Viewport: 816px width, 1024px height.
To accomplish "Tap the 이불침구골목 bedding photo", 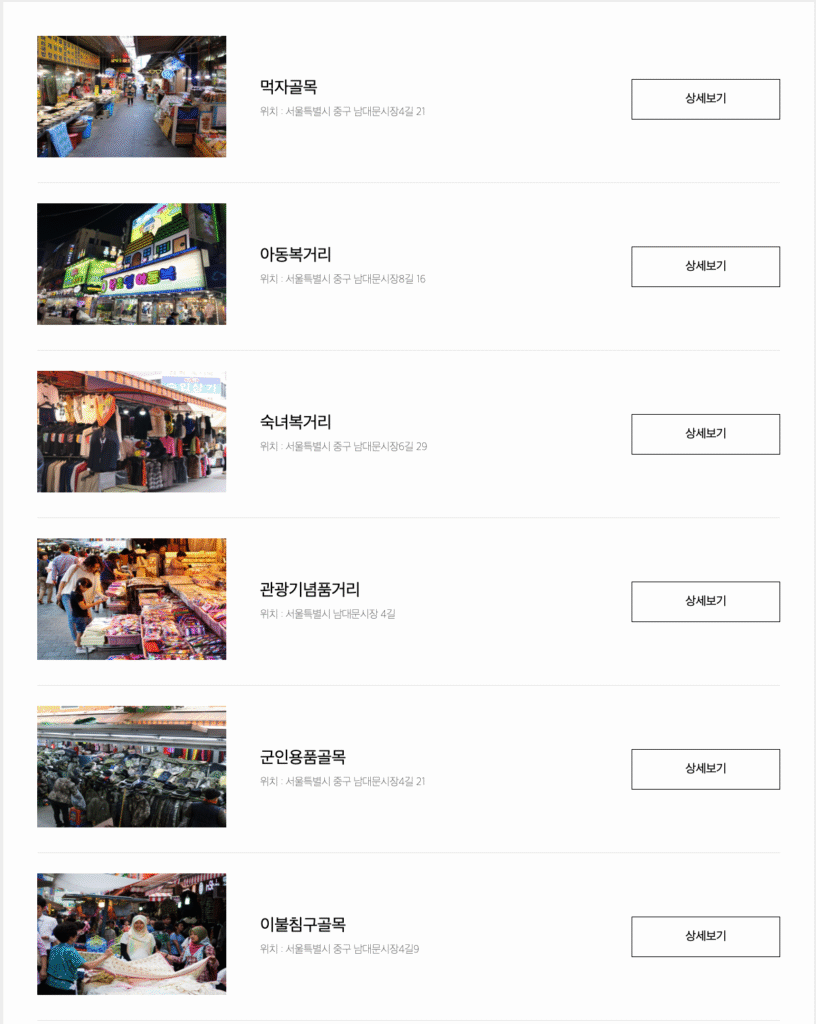I will [131, 934].
